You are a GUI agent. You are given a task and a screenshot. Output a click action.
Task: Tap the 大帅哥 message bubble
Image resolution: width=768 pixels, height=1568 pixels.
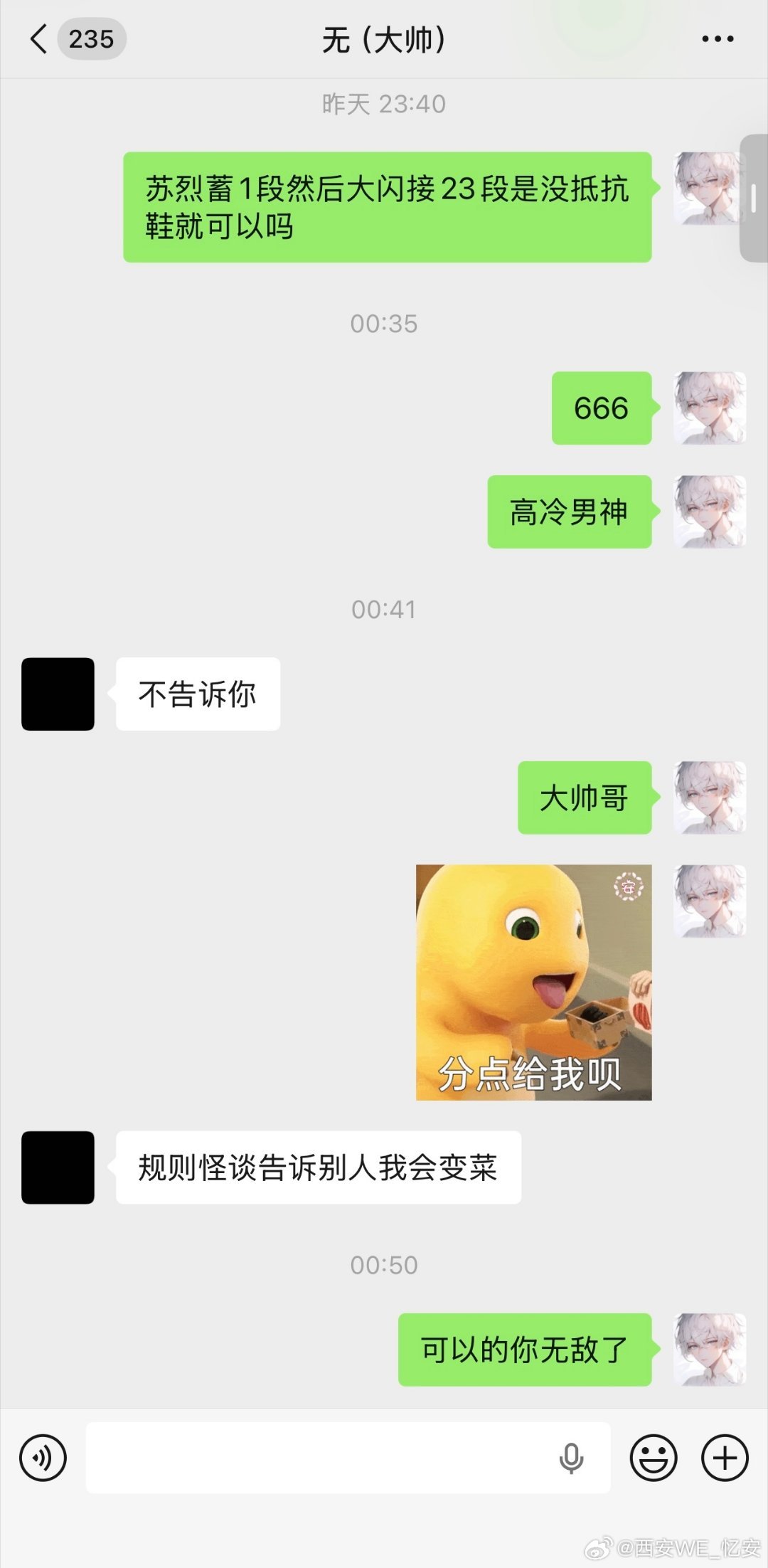(584, 798)
